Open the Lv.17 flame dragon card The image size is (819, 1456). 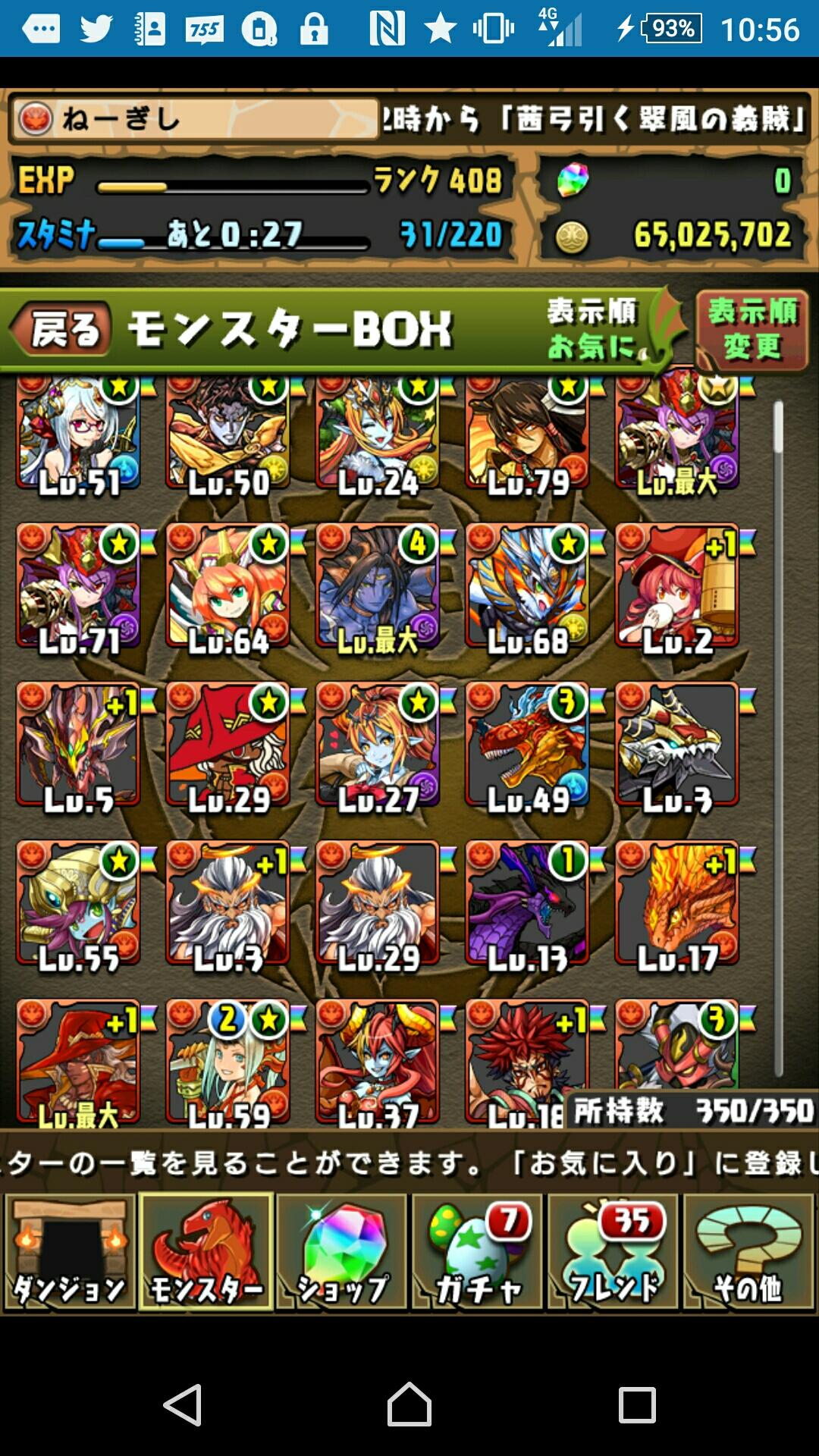point(677,903)
